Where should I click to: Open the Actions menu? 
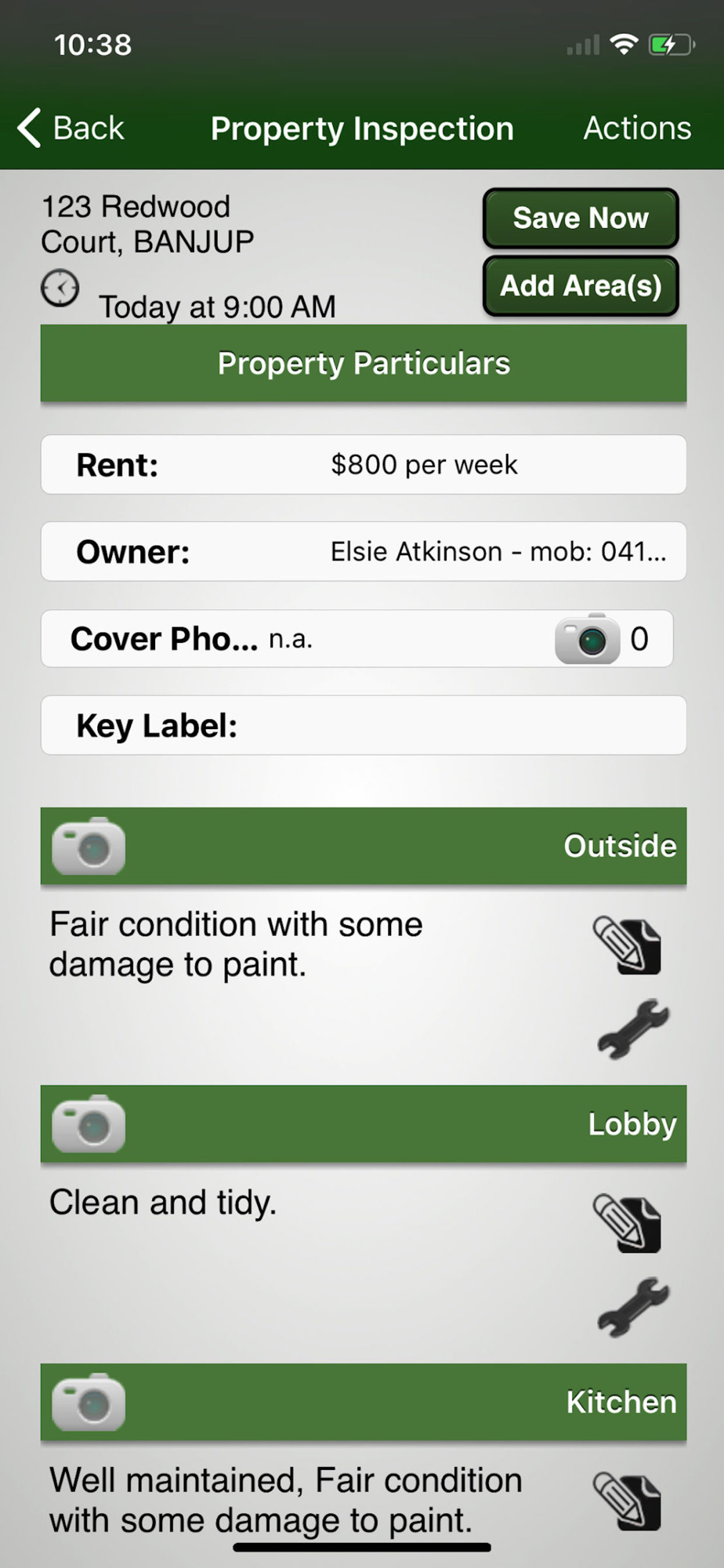tap(637, 128)
